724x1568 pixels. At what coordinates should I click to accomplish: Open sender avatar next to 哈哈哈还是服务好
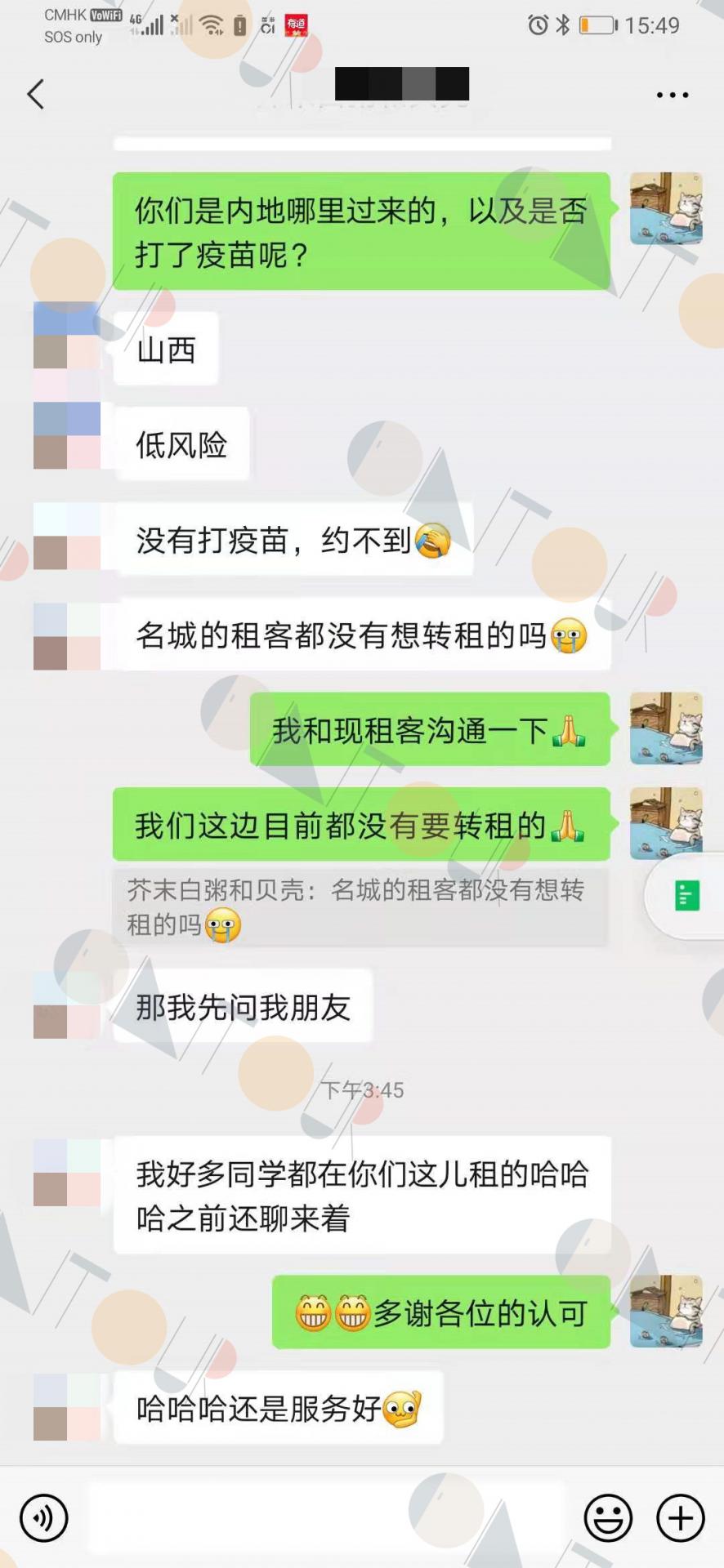coord(67,1406)
